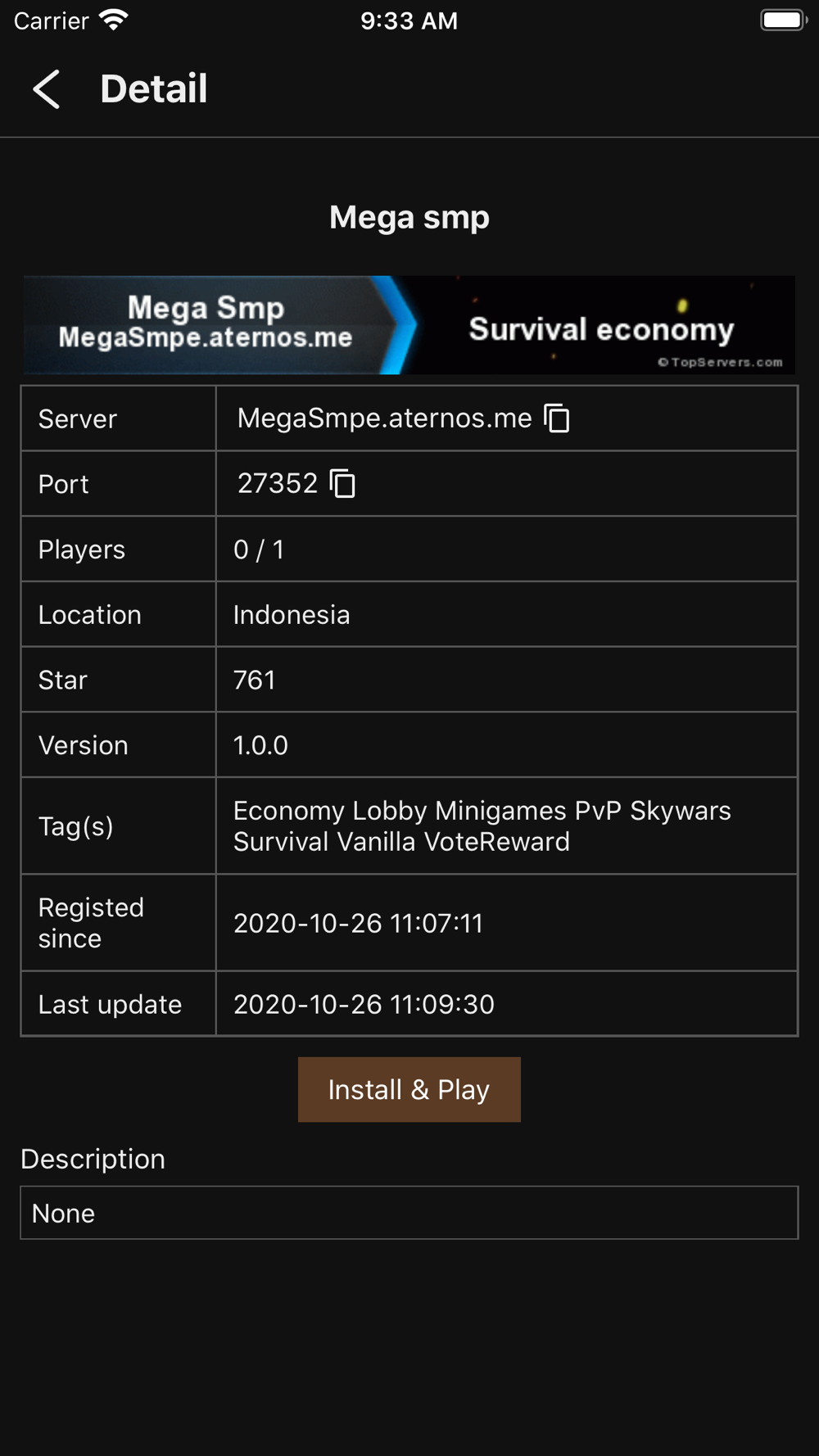Tap the copy icon beside Port value
Screen dimensions: 819x1456
coord(344,483)
